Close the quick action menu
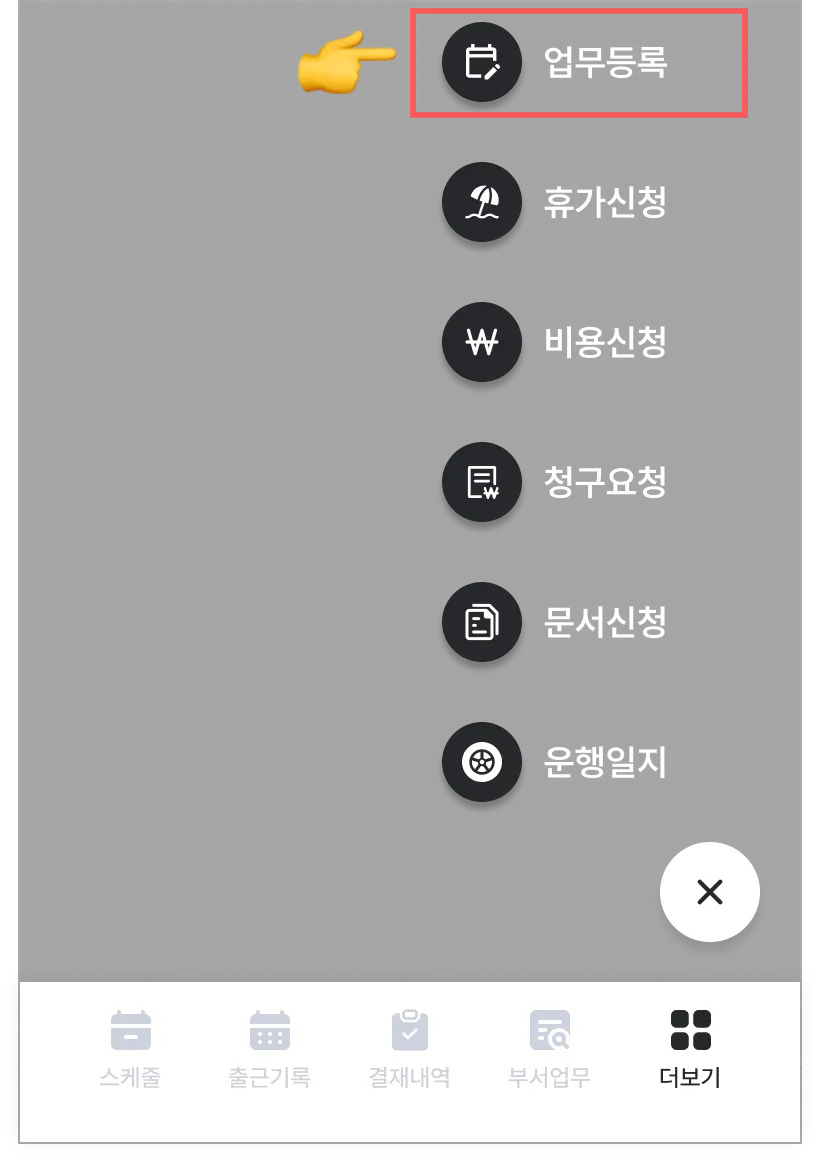This screenshot has width=820, height=1160. 710,892
